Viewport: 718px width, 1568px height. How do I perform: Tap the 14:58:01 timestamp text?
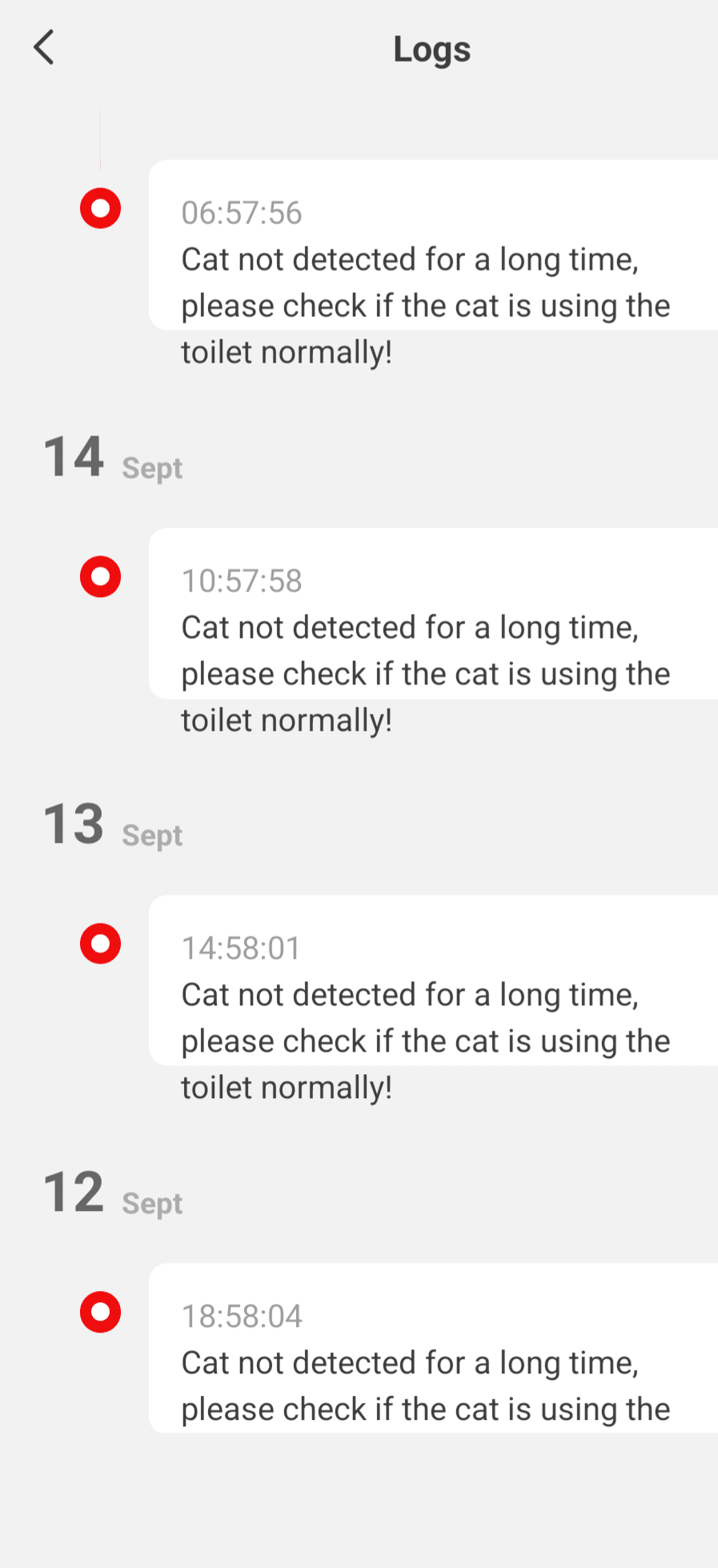click(x=240, y=948)
